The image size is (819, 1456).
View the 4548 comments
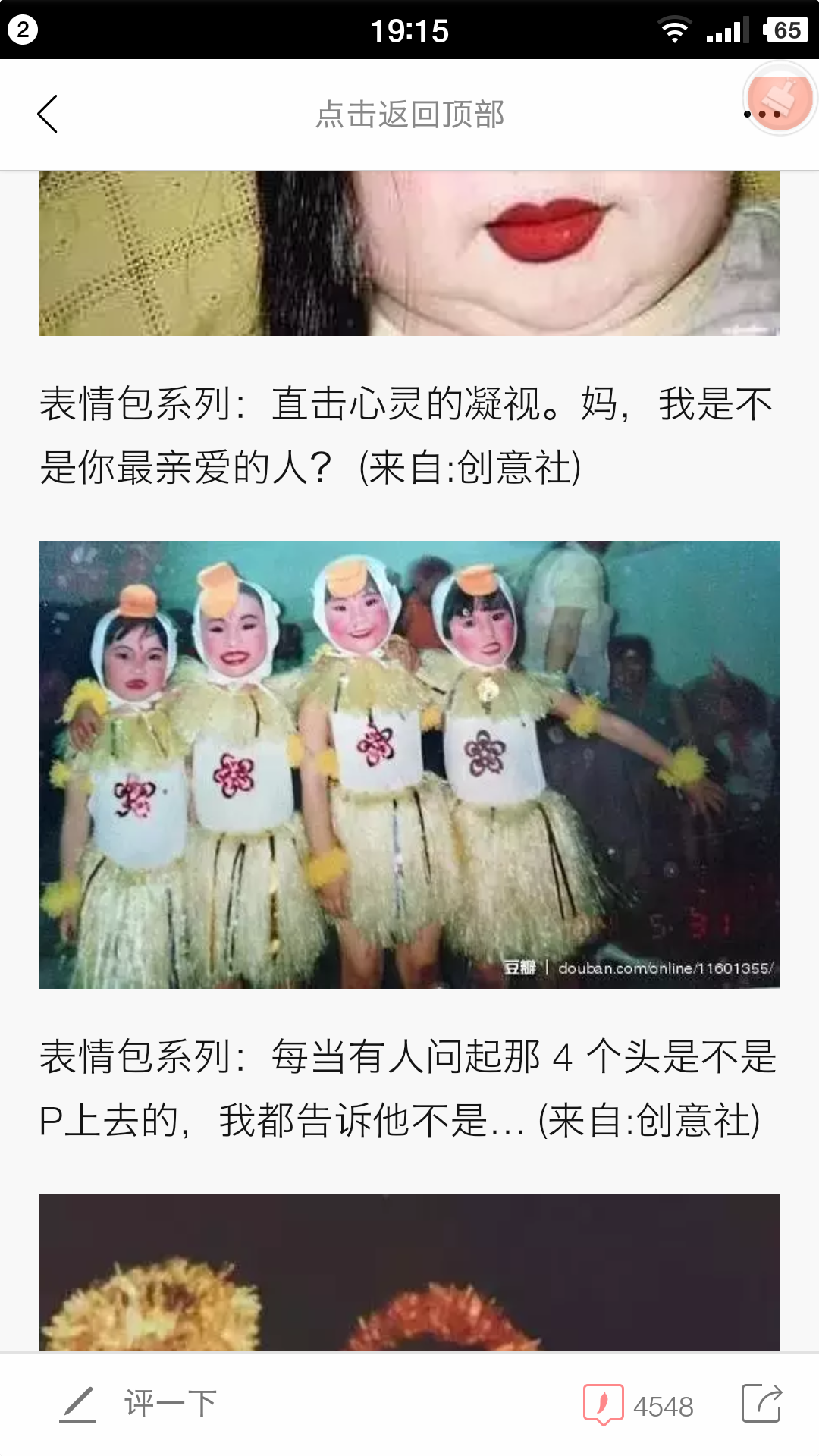click(638, 1405)
